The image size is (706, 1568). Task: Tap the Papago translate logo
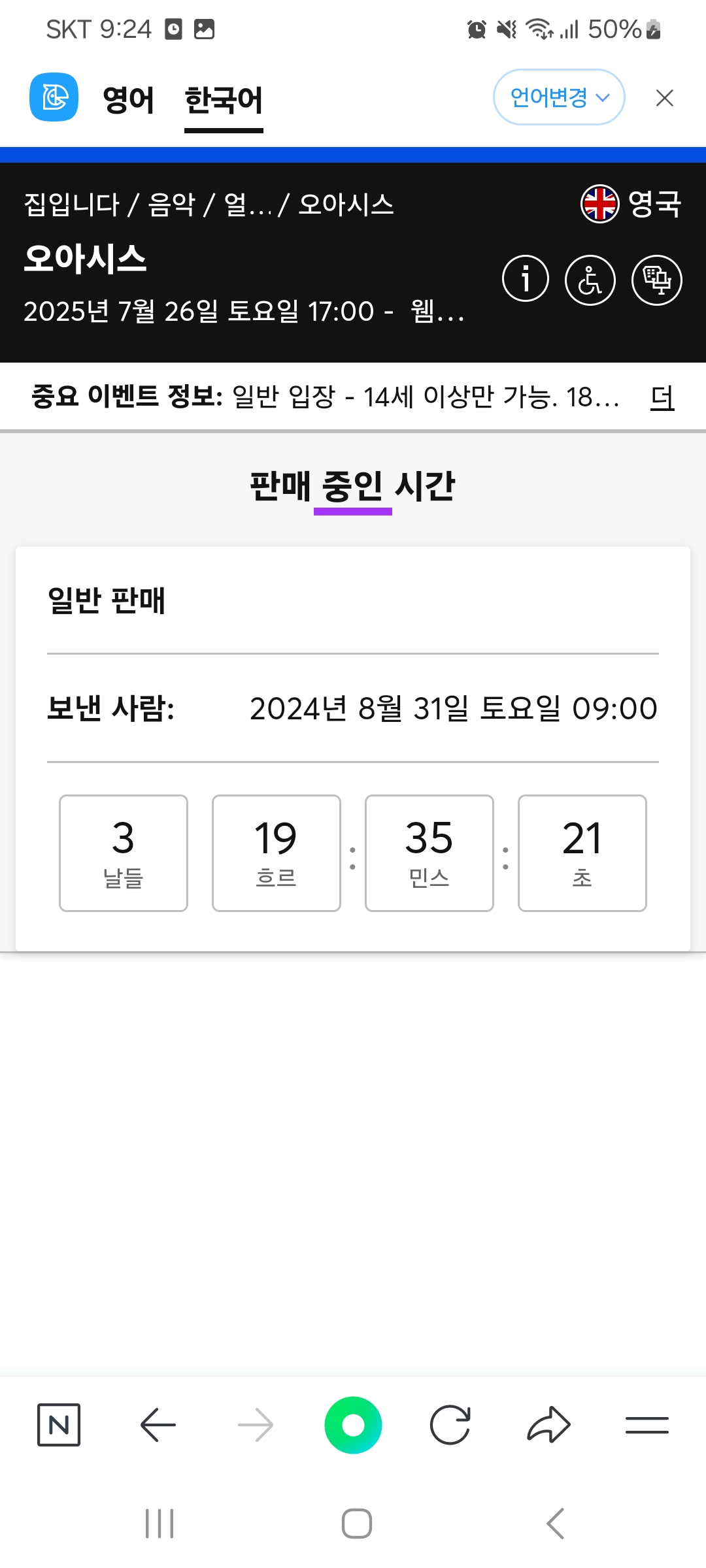54,97
